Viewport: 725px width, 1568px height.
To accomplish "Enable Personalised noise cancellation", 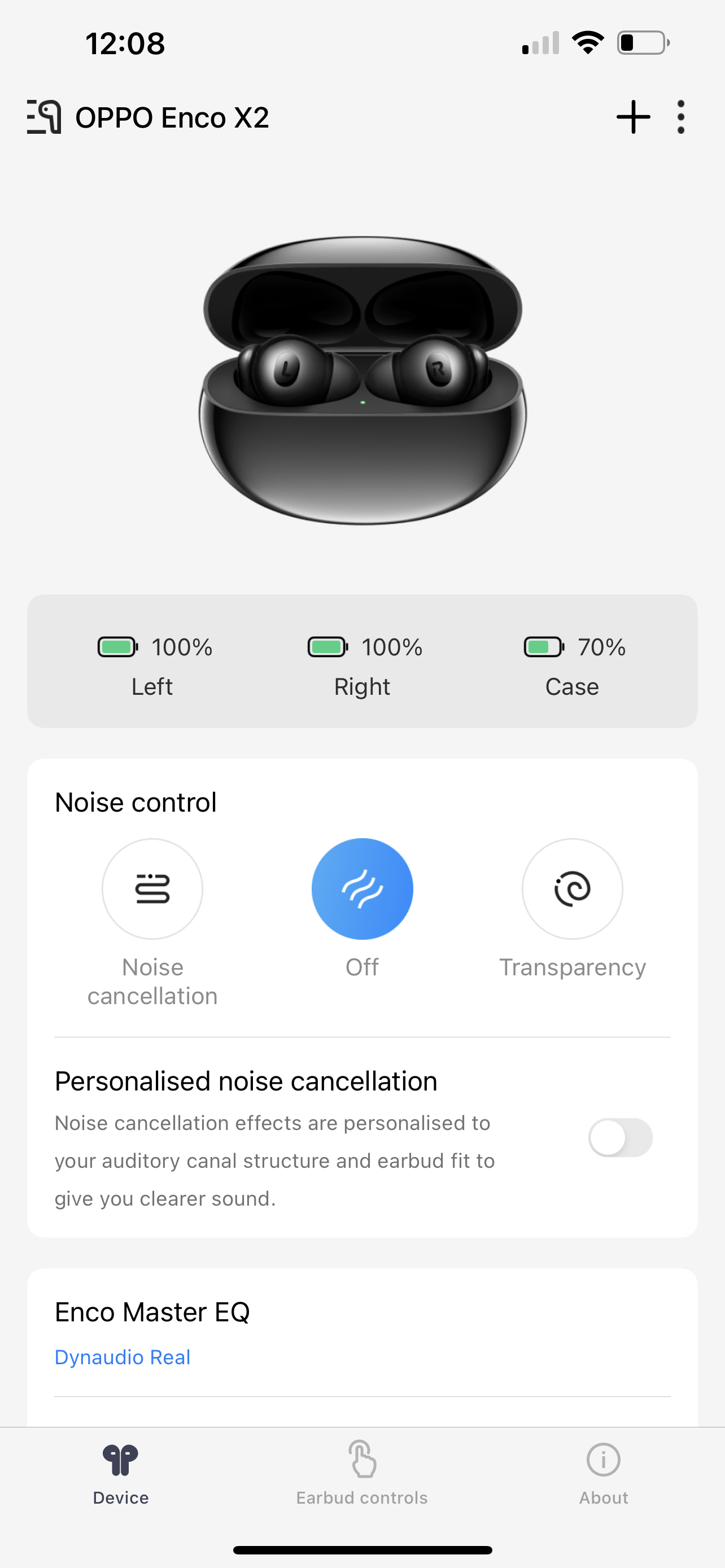I will click(x=619, y=1137).
